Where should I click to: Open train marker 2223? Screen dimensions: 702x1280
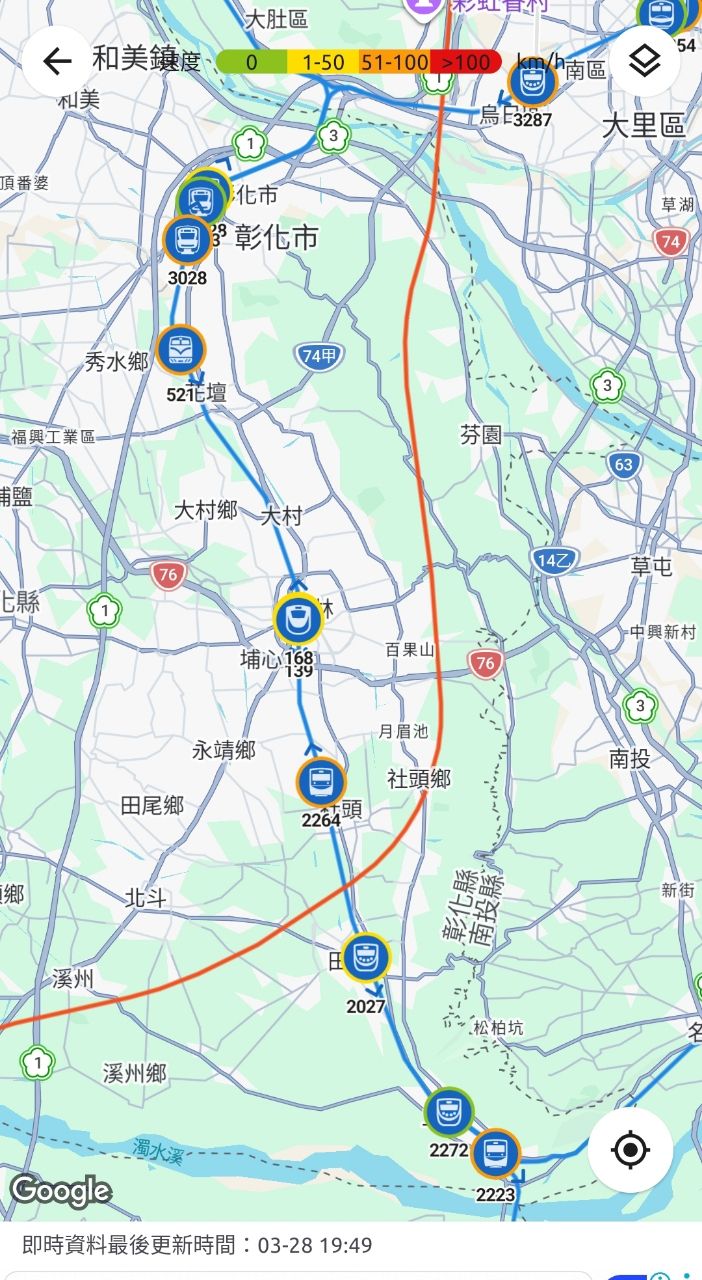tap(496, 1153)
